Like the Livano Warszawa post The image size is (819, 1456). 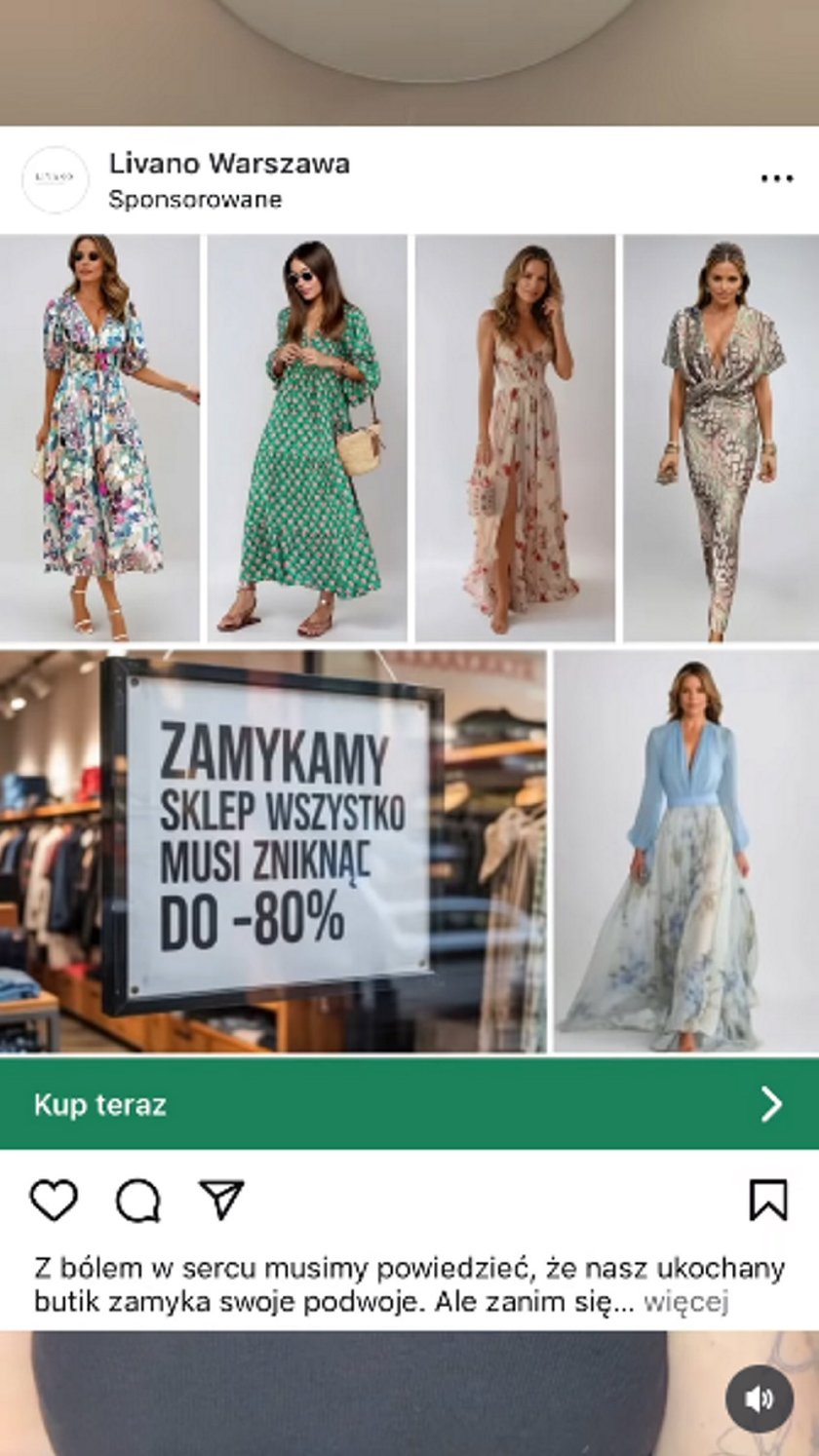pos(54,1201)
